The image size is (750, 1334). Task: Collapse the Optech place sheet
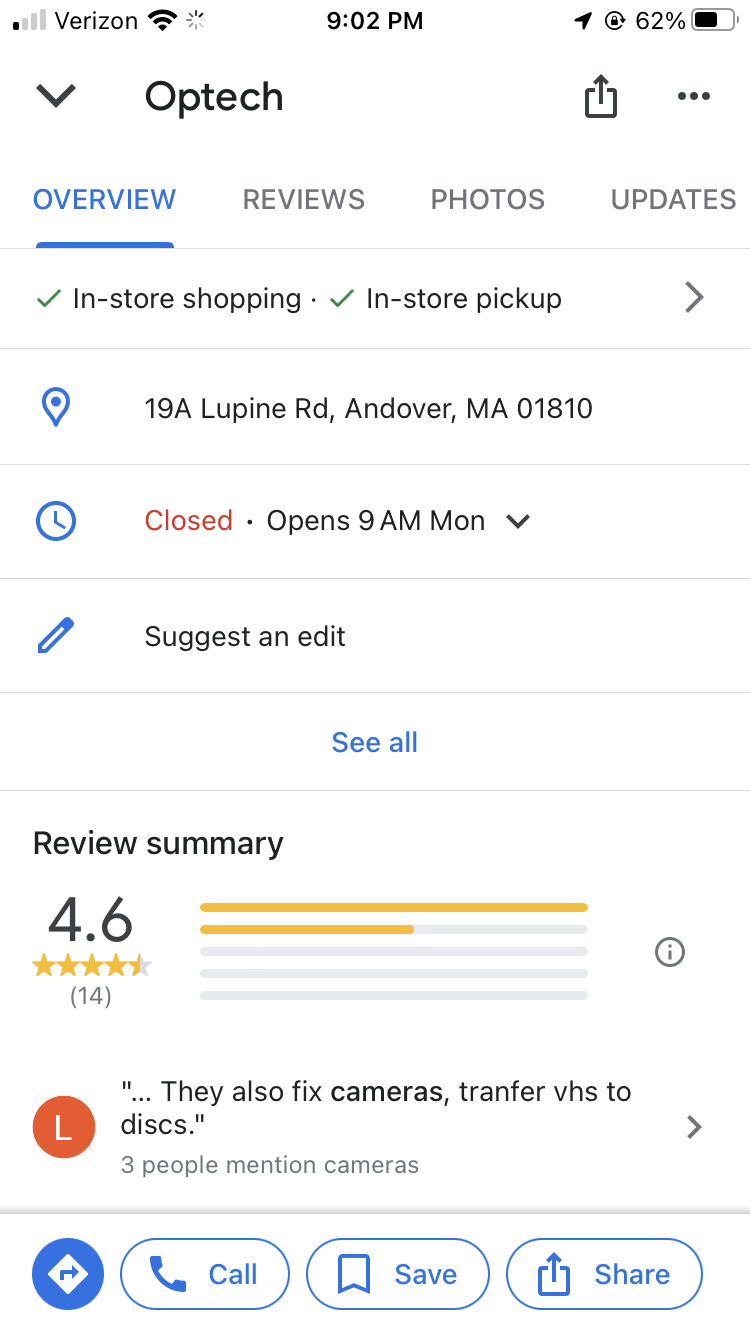[56, 96]
